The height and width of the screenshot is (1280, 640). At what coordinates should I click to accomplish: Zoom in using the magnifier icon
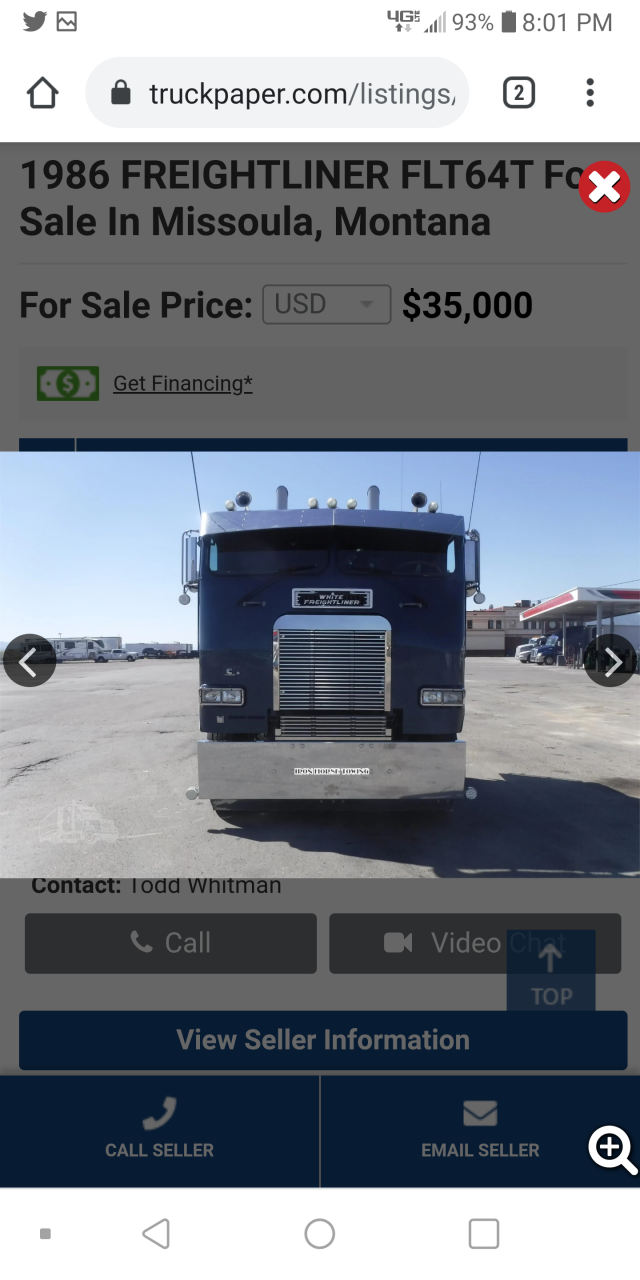tap(612, 1148)
